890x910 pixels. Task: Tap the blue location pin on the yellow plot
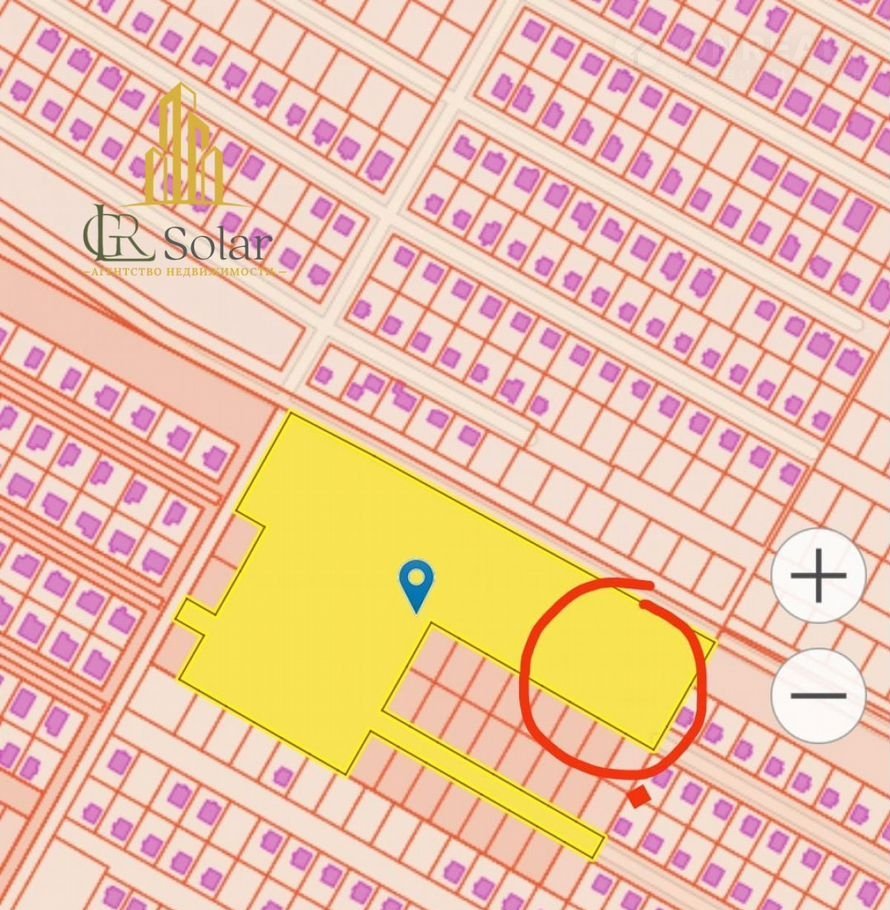pyautogui.click(x=416, y=582)
